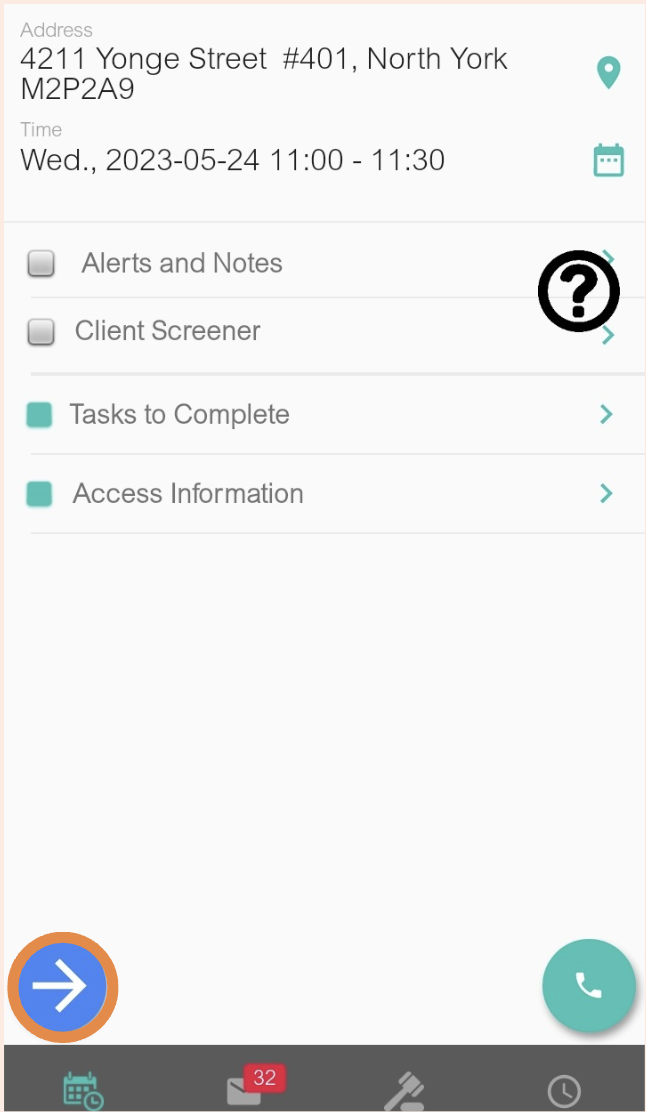Open the address map pin
Image resolution: width=646 pixels, height=1112 pixels.
coord(608,73)
